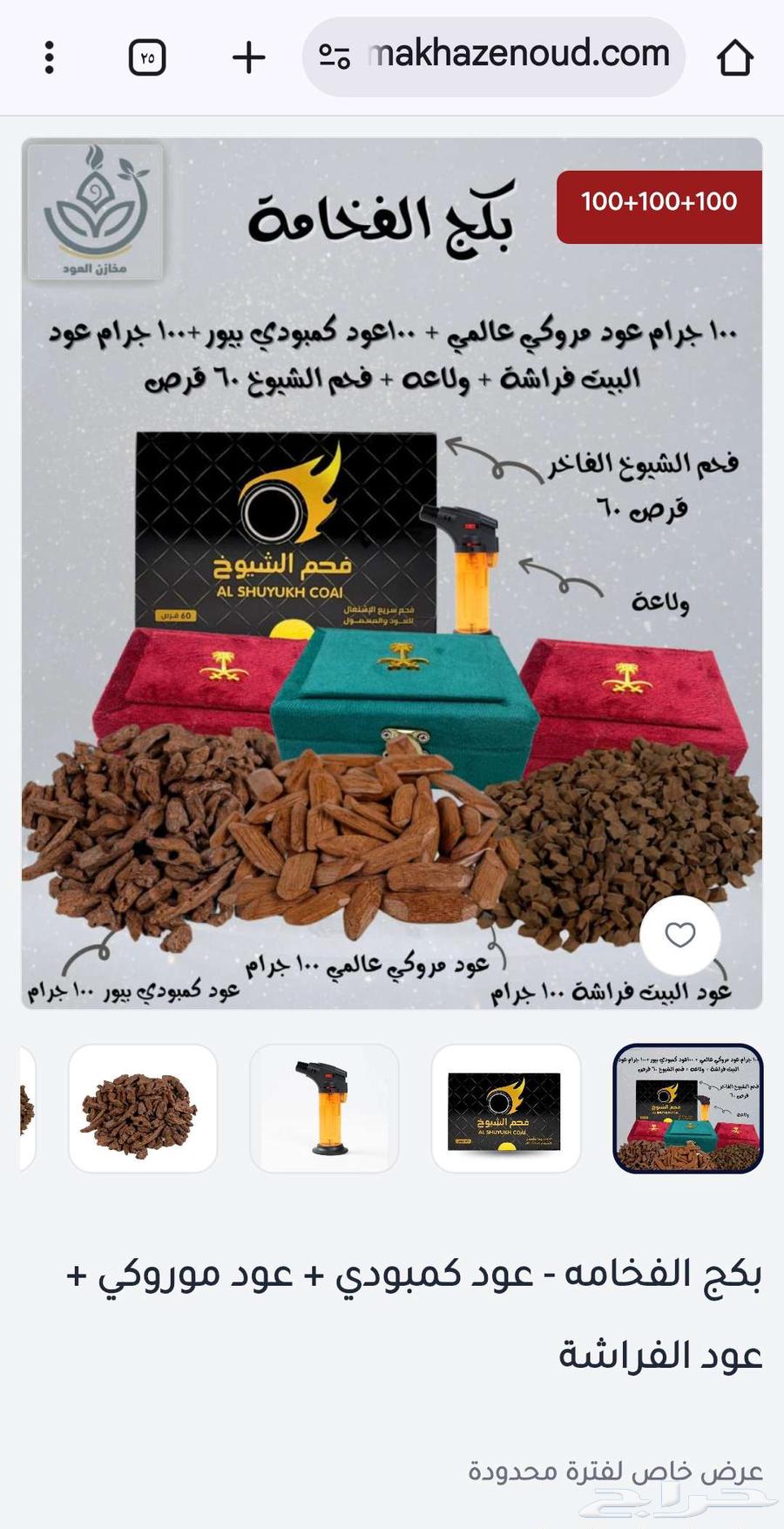Open the Chrome three-dot menu
Viewport: 784px width, 1529px height.
click(50, 55)
